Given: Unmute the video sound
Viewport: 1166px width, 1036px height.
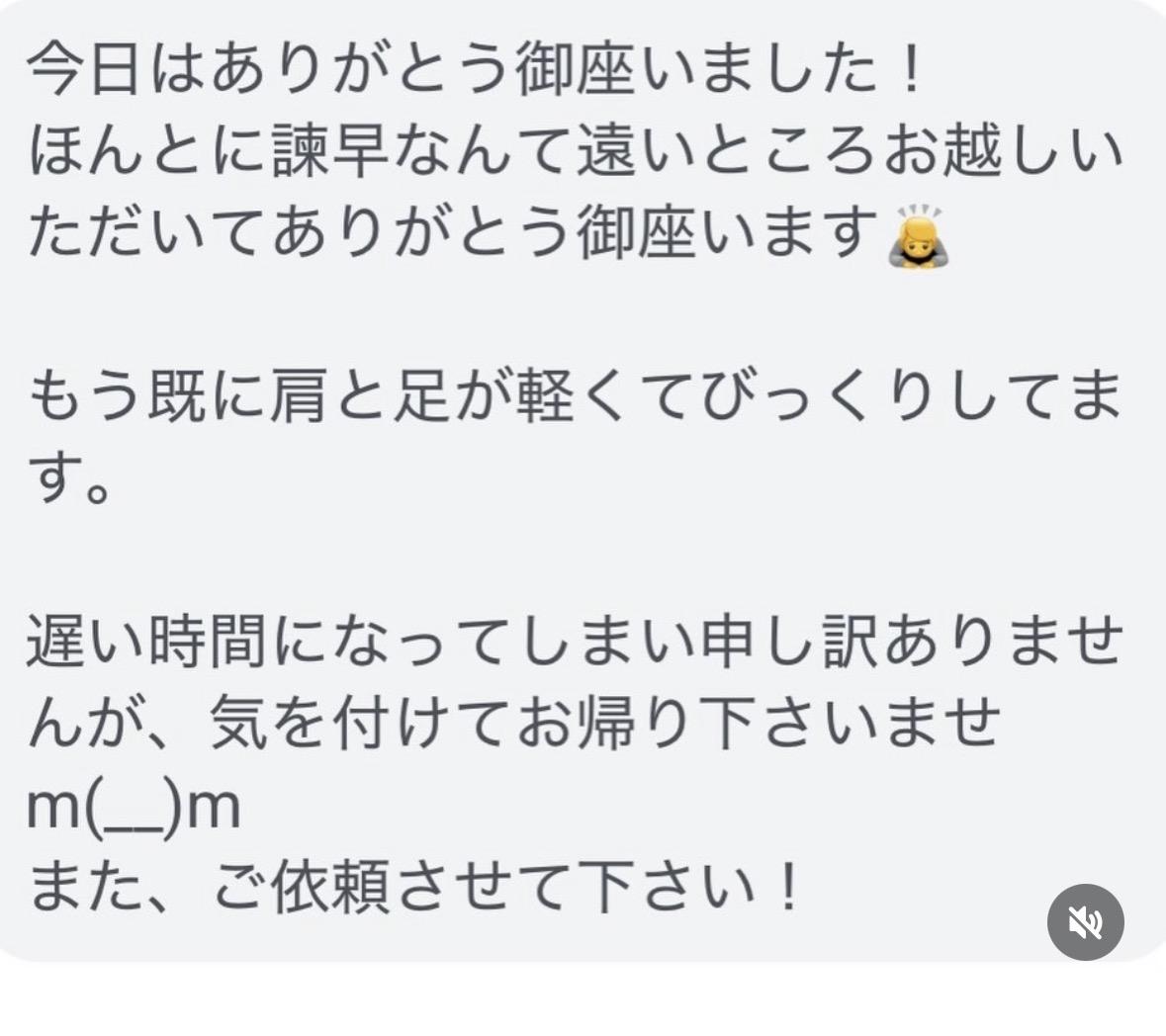Looking at the screenshot, I should 1085,921.
